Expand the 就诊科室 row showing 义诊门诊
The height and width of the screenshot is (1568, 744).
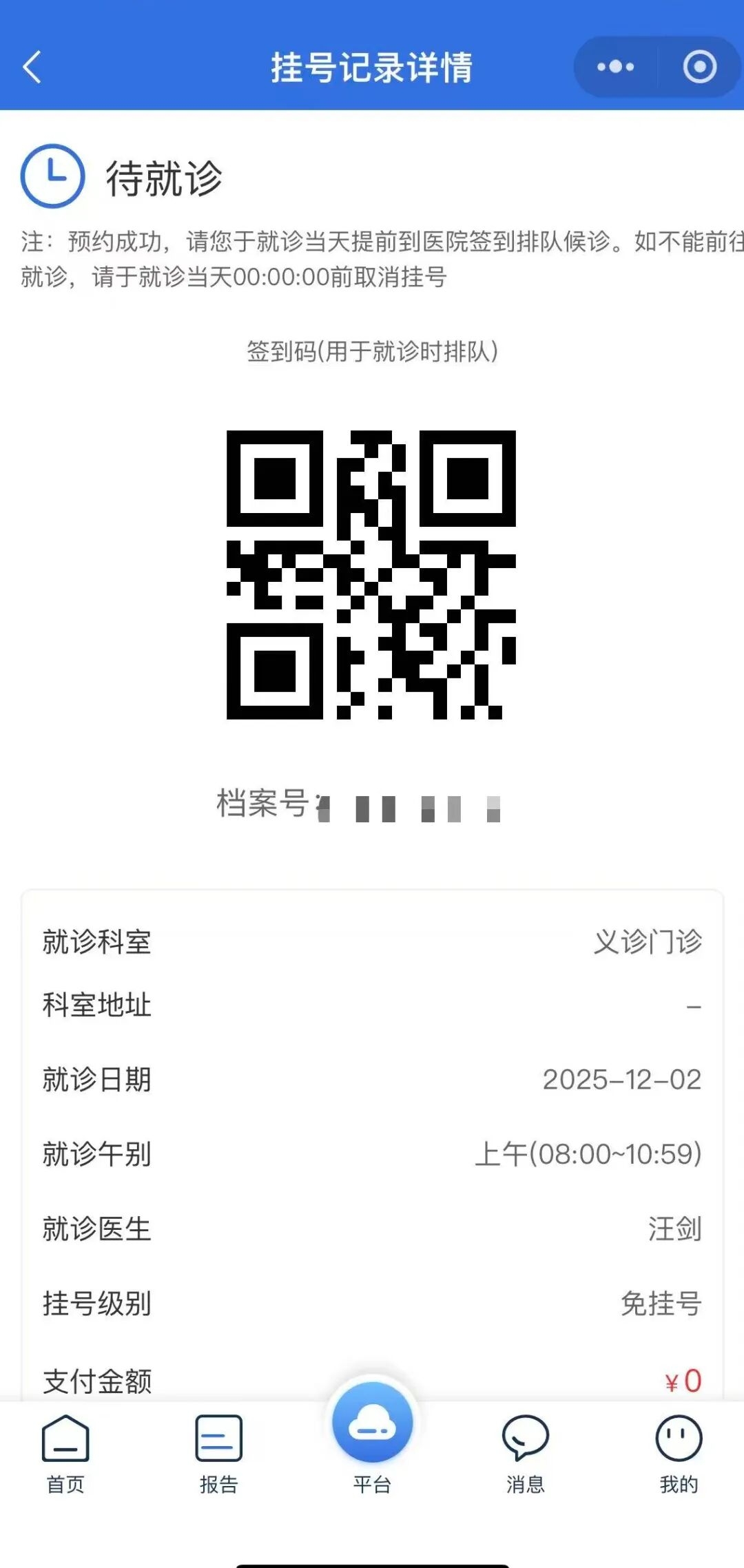tap(372, 943)
